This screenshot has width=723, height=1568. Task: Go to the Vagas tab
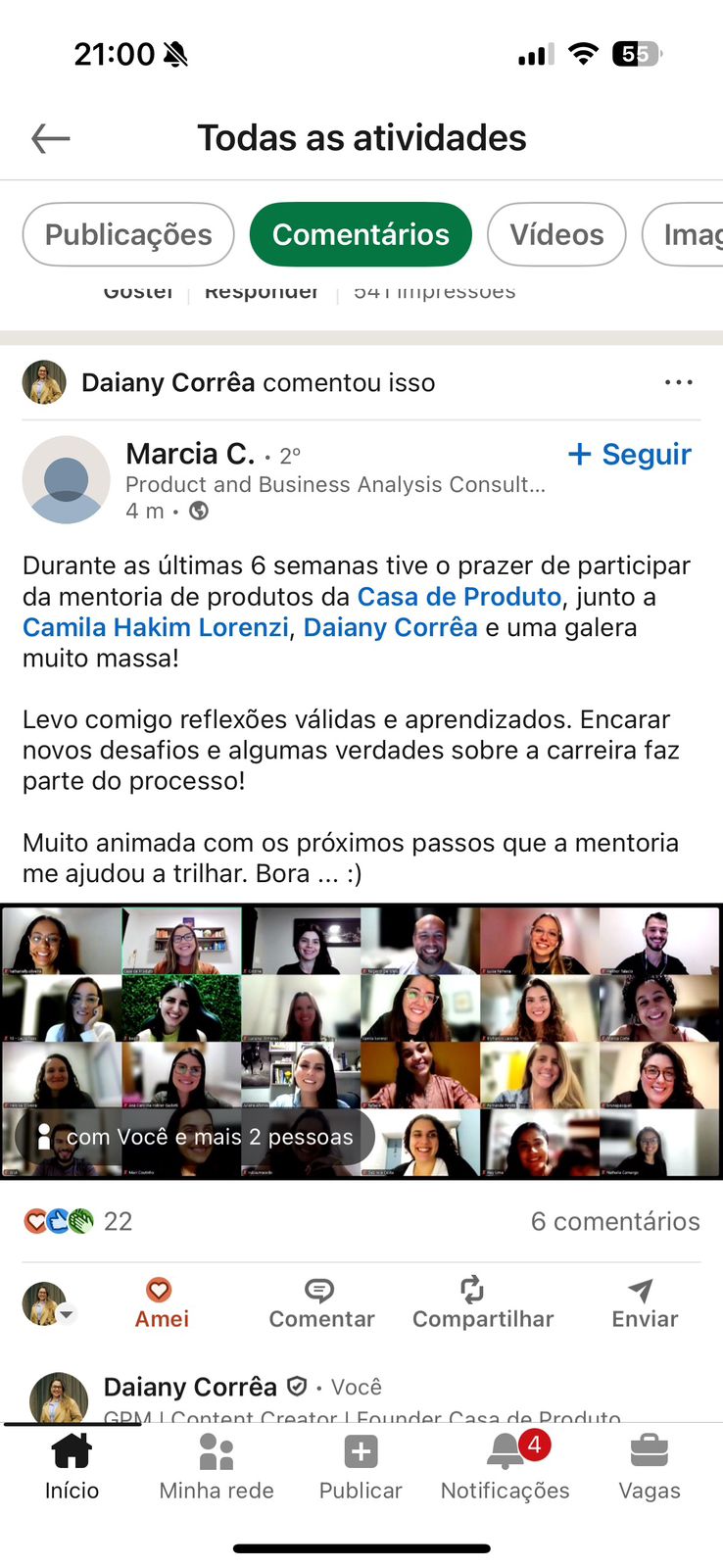pyautogui.click(x=649, y=1466)
